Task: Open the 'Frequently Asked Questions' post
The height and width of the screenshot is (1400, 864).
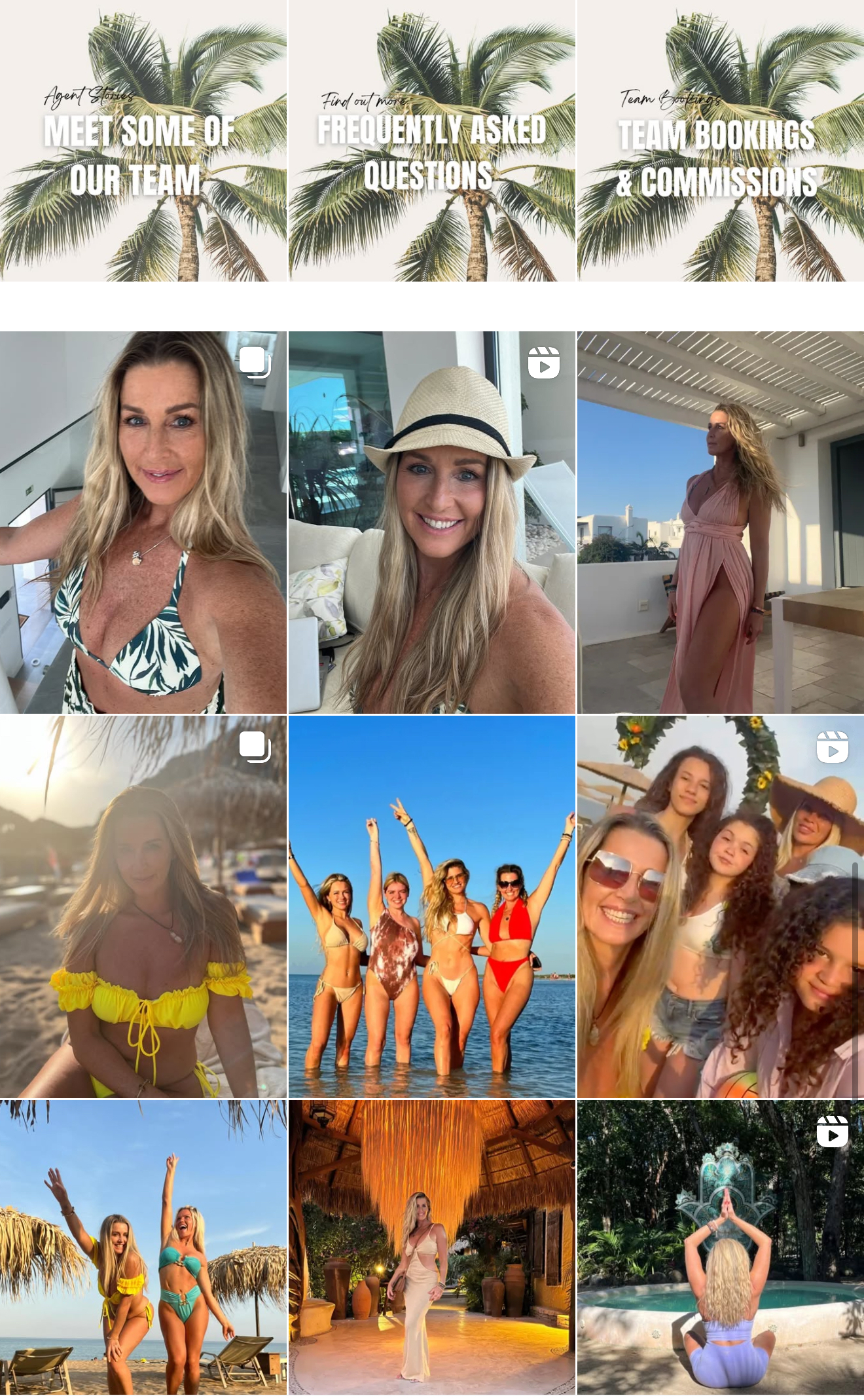Action: pyautogui.click(x=432, y=141)
